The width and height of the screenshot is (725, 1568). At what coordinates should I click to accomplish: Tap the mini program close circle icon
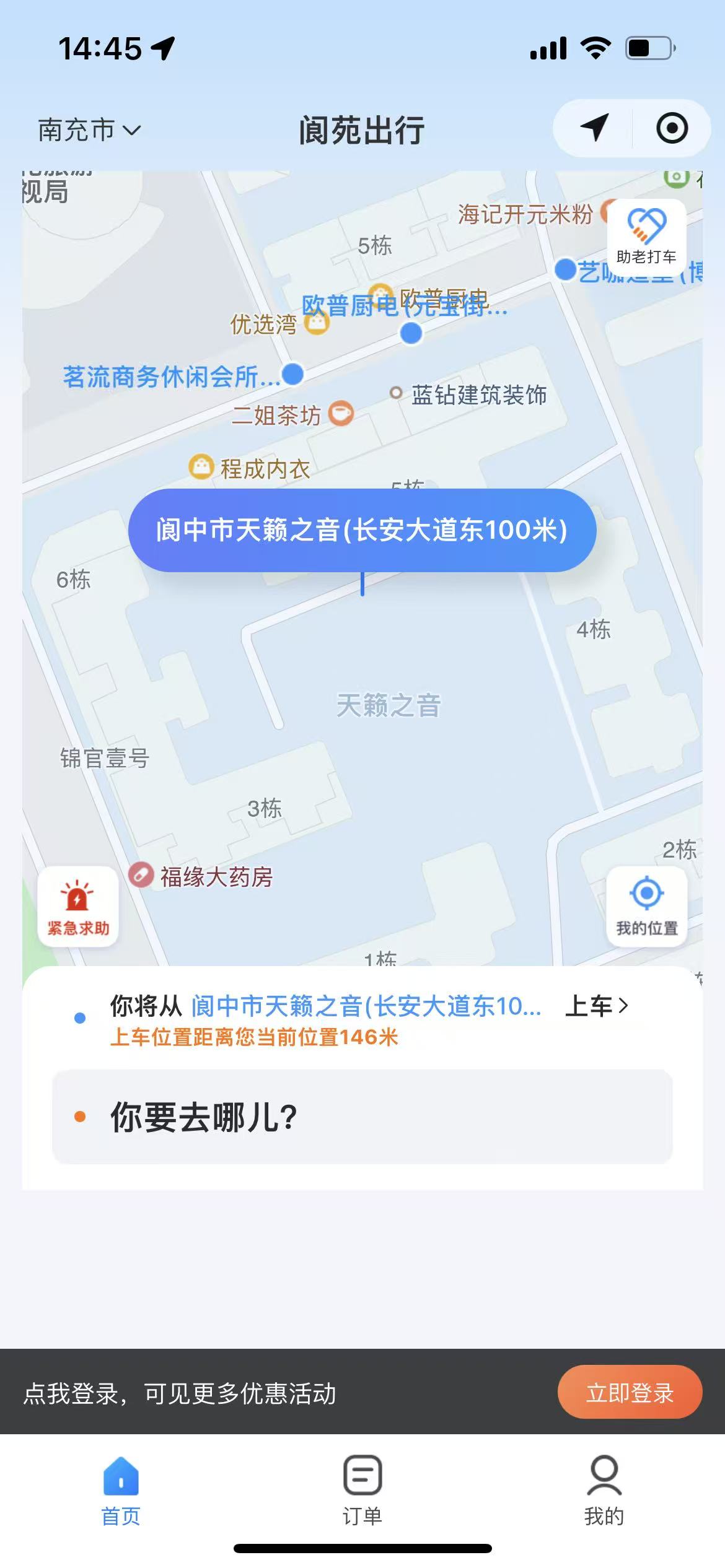(672, 128)
